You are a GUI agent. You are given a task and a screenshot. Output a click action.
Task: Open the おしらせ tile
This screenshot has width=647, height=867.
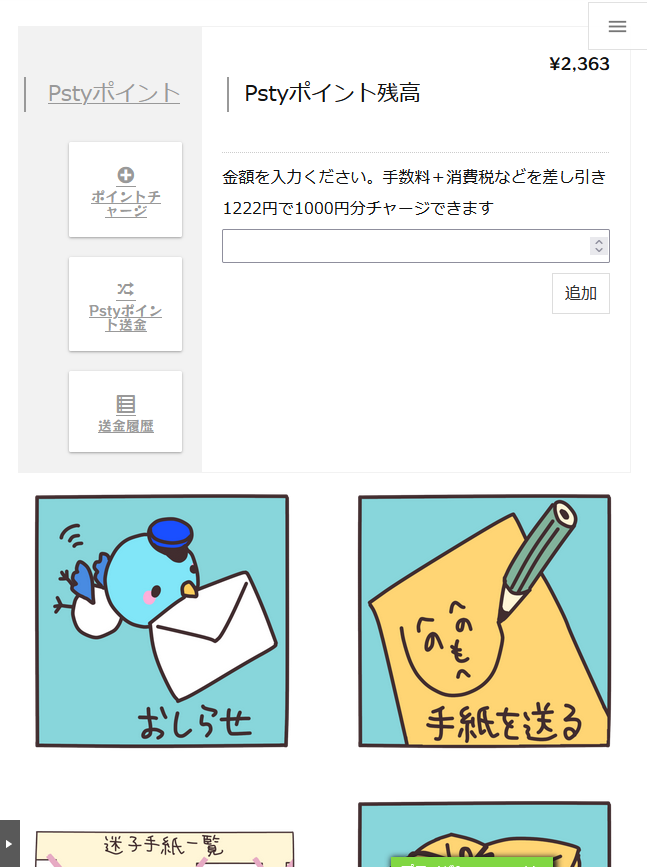162,621
